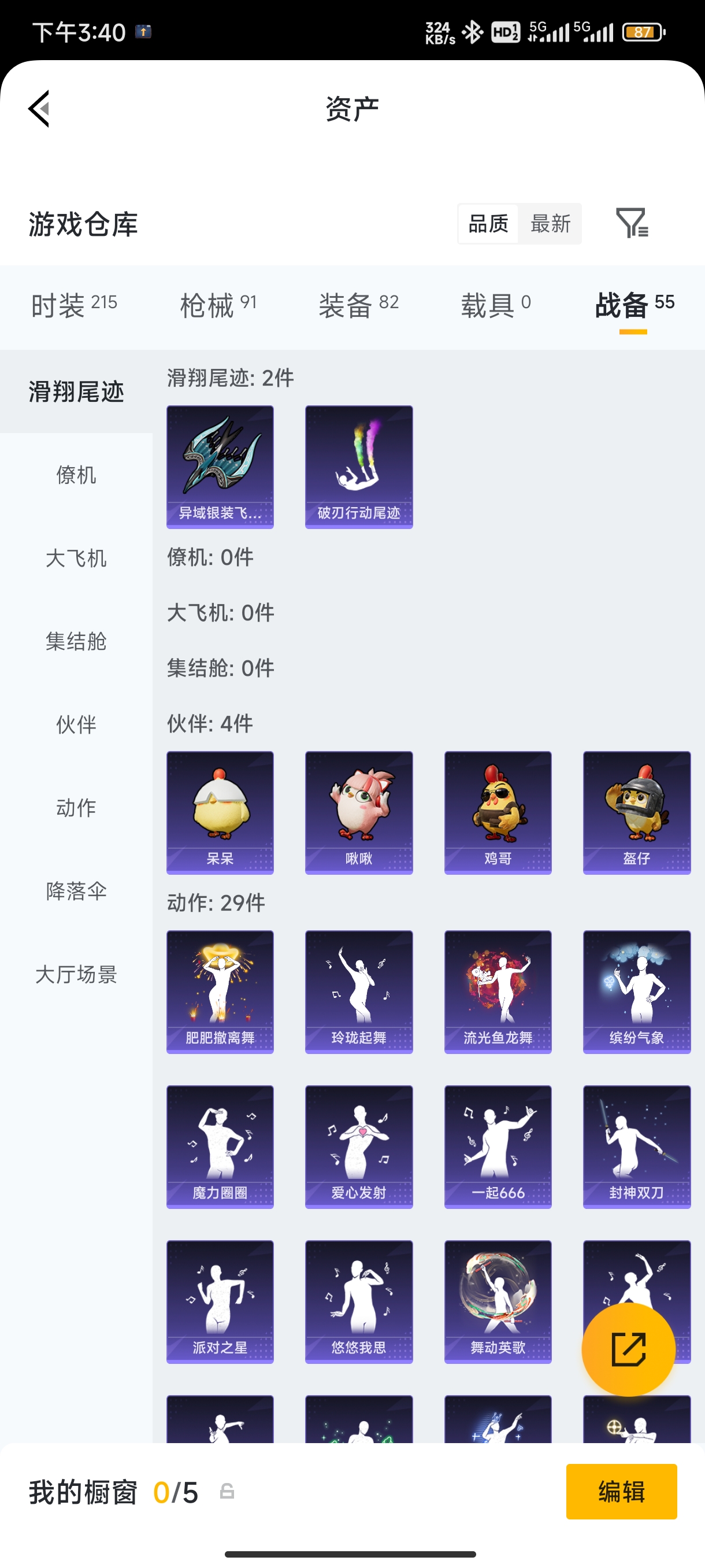Sort the warehouse by 最新
Screen dimensions: 705x1568
point(550,223)
